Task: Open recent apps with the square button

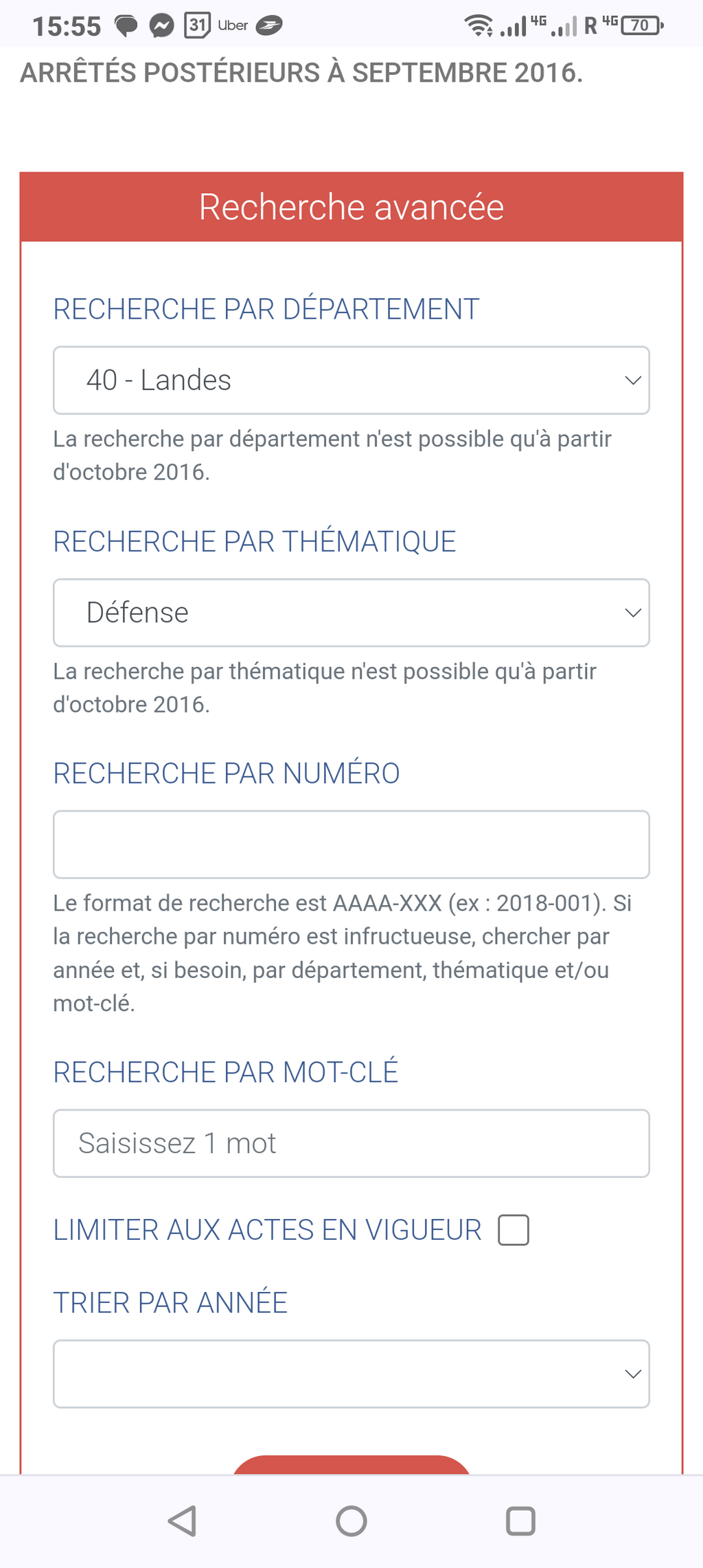Action: coord(520,1521)
